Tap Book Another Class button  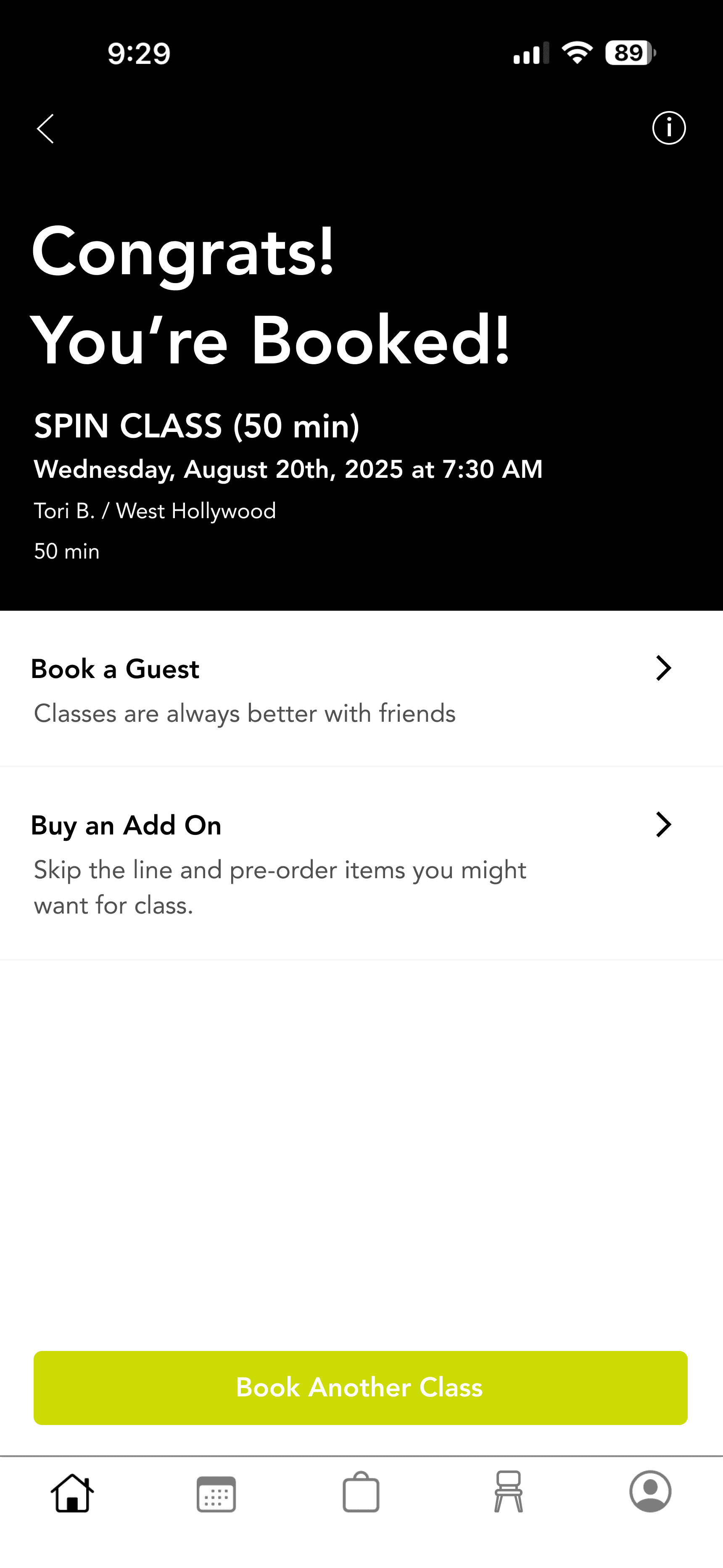(360, 1387)
